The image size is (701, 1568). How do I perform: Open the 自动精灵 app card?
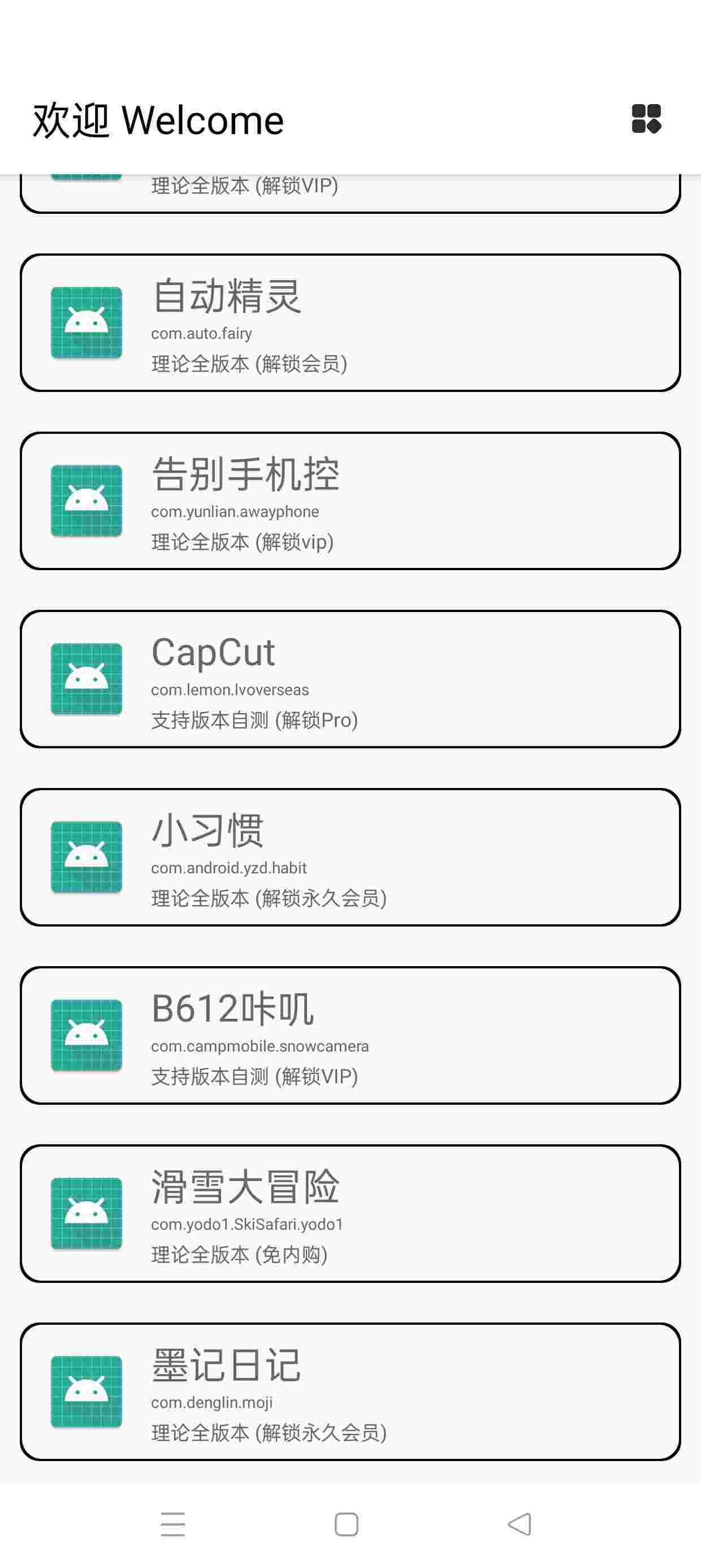(x=350, y=322)
